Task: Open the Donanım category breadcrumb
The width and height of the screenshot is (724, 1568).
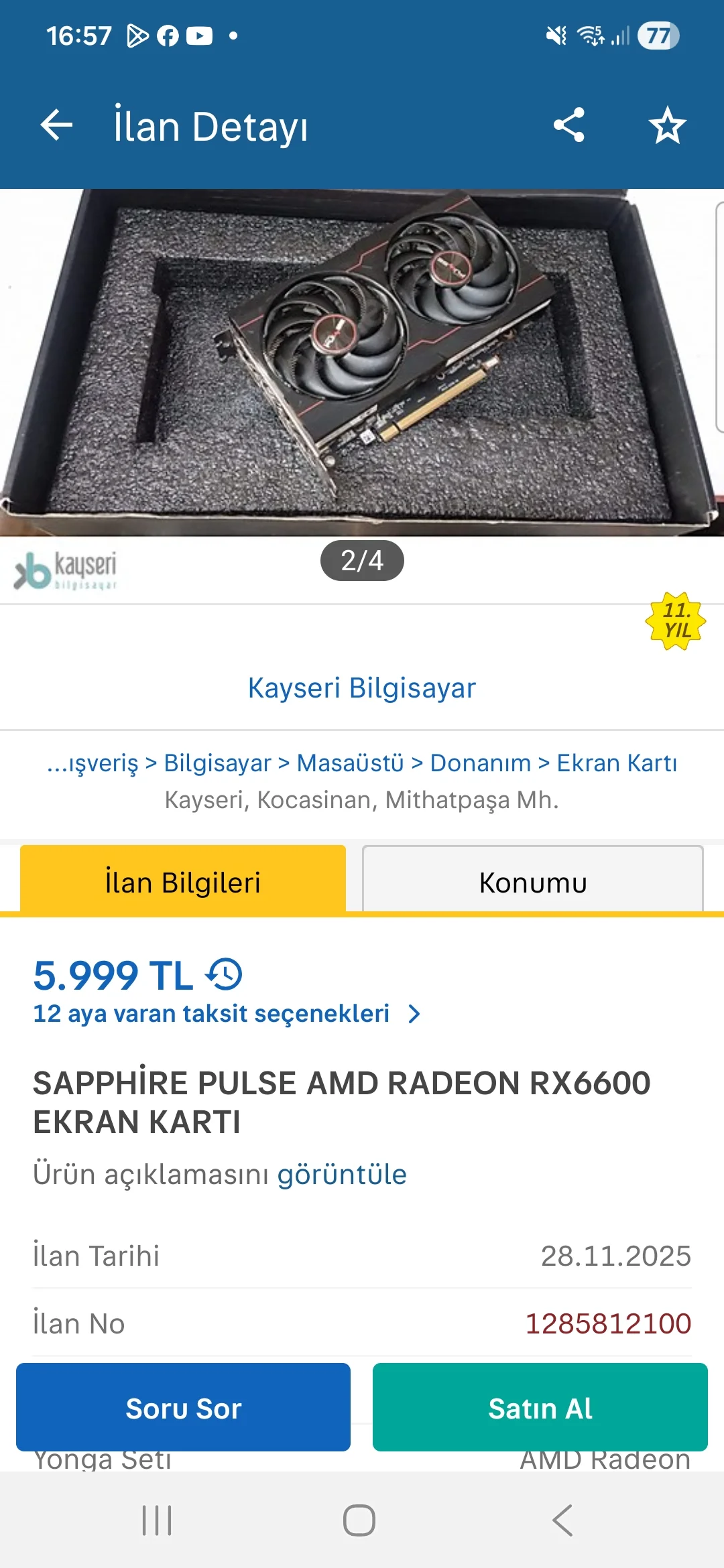Action: [x=480, y=763]
